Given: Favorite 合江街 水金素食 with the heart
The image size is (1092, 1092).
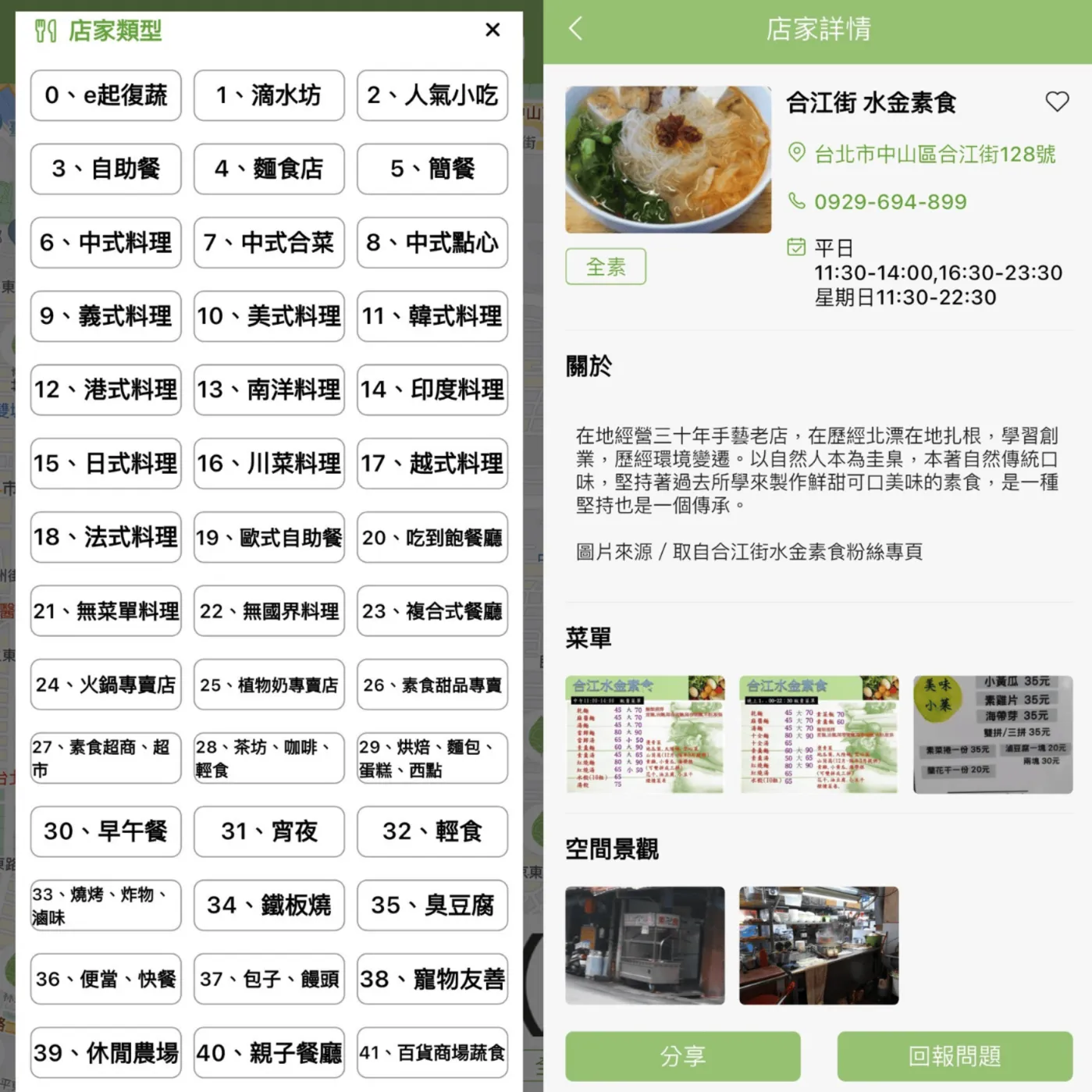Looking at the screenshot, I should pos(1057,101).
